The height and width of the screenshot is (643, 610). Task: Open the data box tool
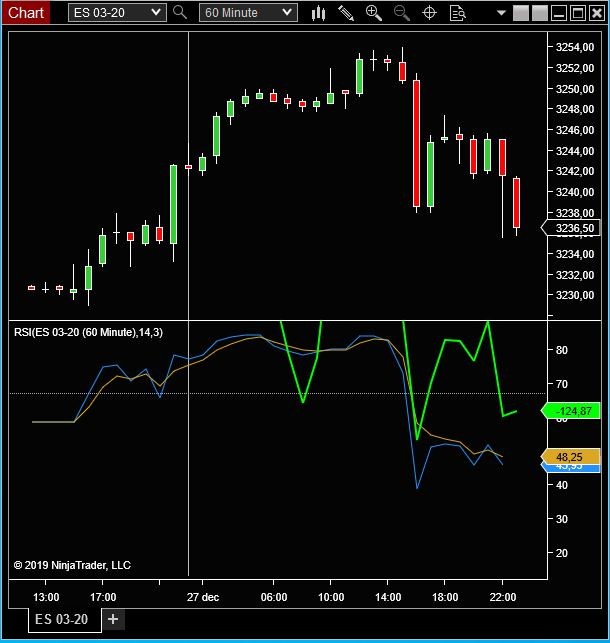pyautogui.click(x=459, y=12)
